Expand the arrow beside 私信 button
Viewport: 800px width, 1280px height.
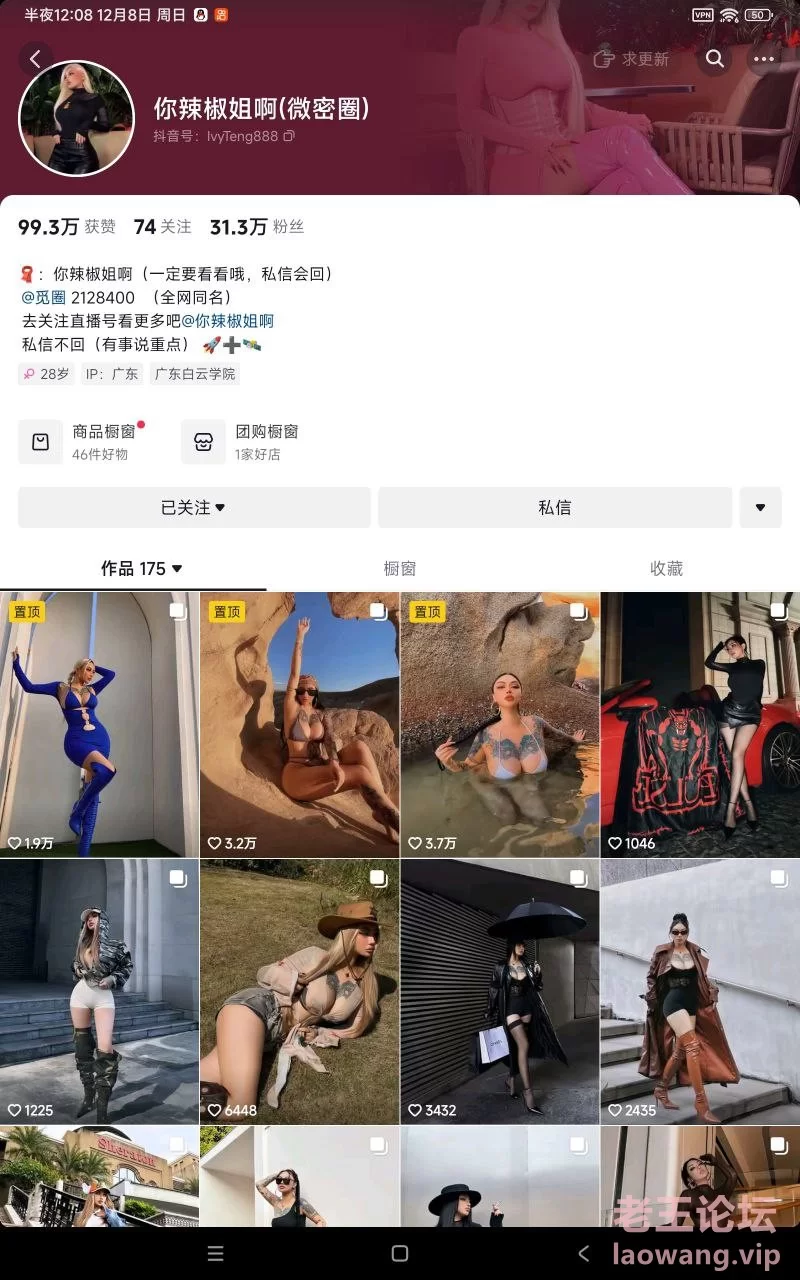[x=760, y=508]
